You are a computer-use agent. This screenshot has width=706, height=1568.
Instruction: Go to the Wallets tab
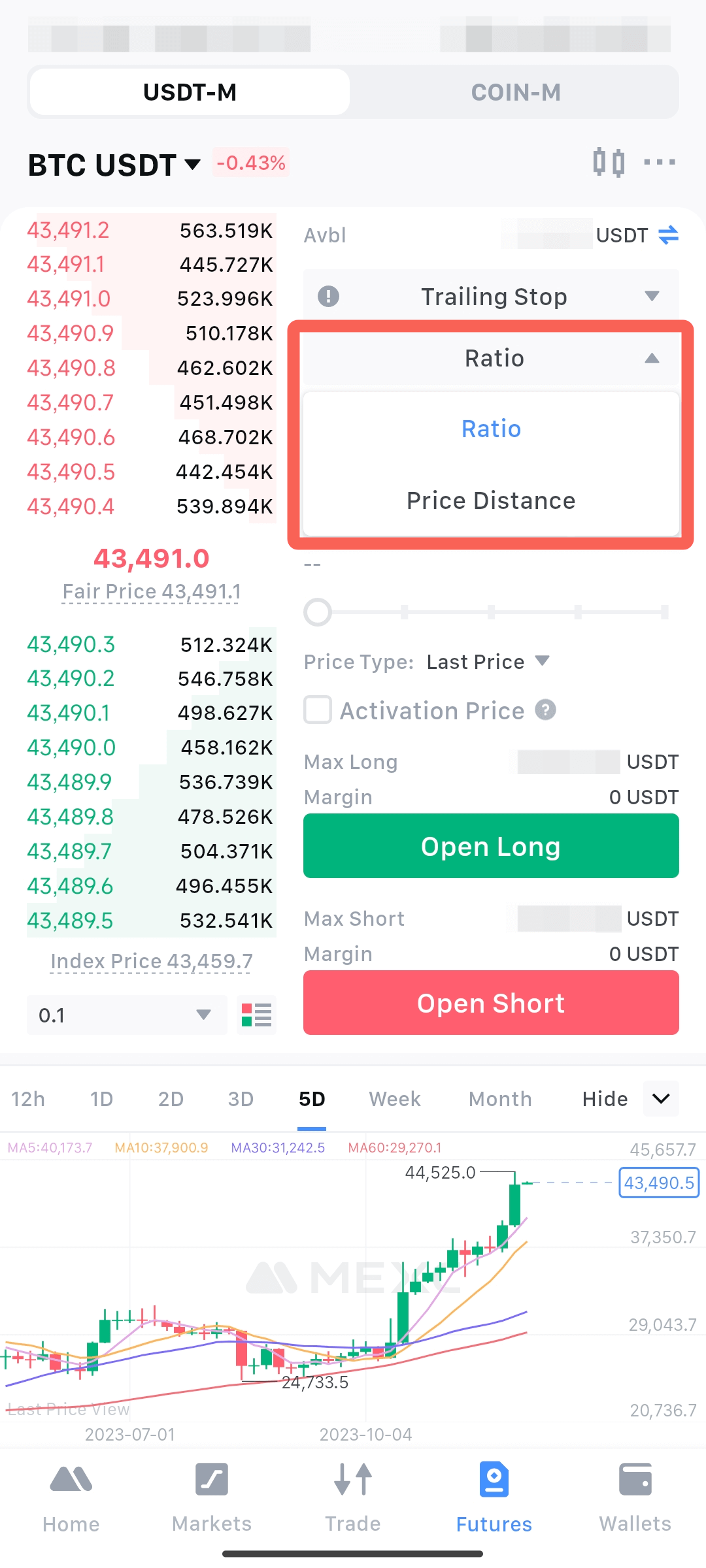pyautogui.click(x=635, y=1496)
